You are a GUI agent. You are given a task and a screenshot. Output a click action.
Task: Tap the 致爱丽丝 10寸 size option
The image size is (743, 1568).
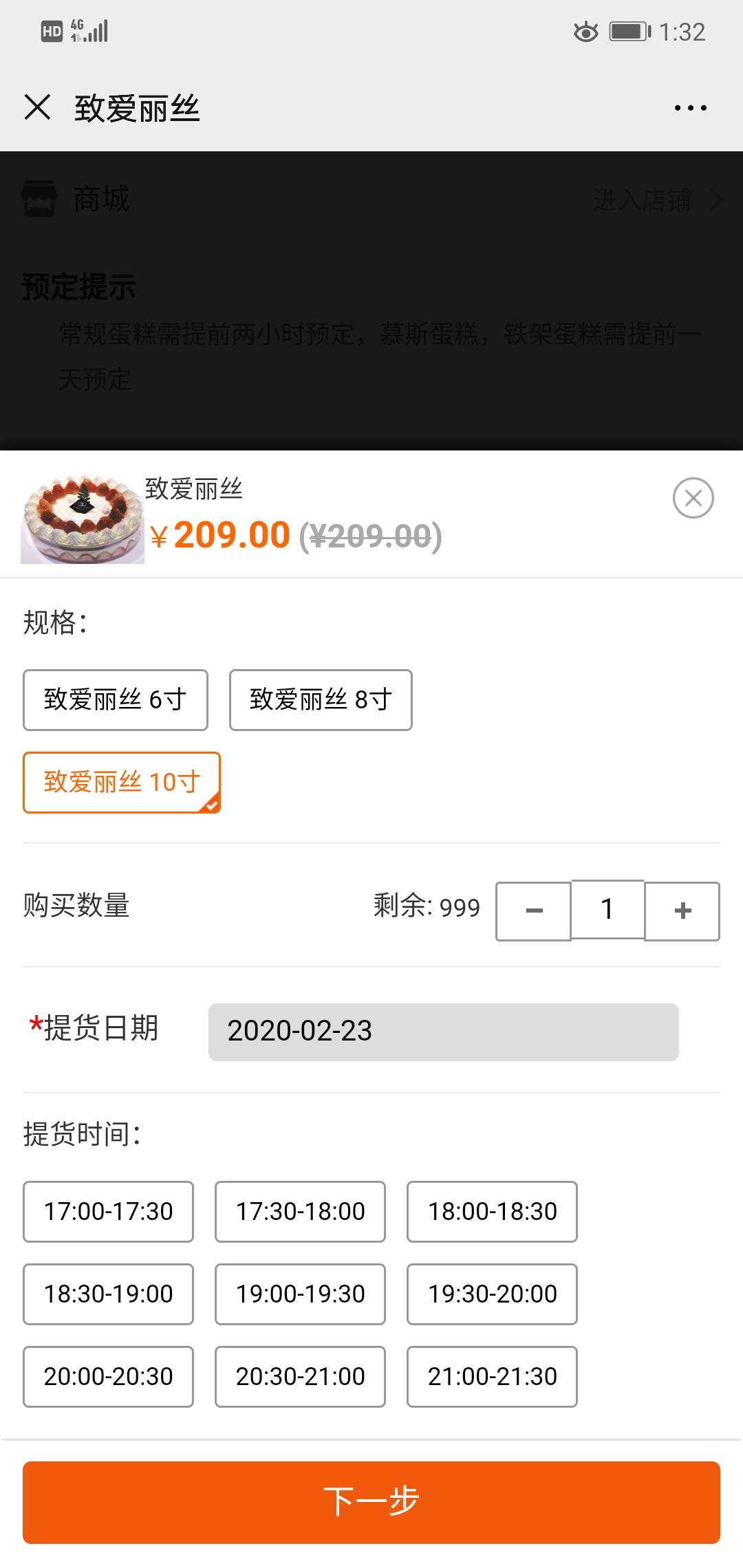click(x=122, y=783)
